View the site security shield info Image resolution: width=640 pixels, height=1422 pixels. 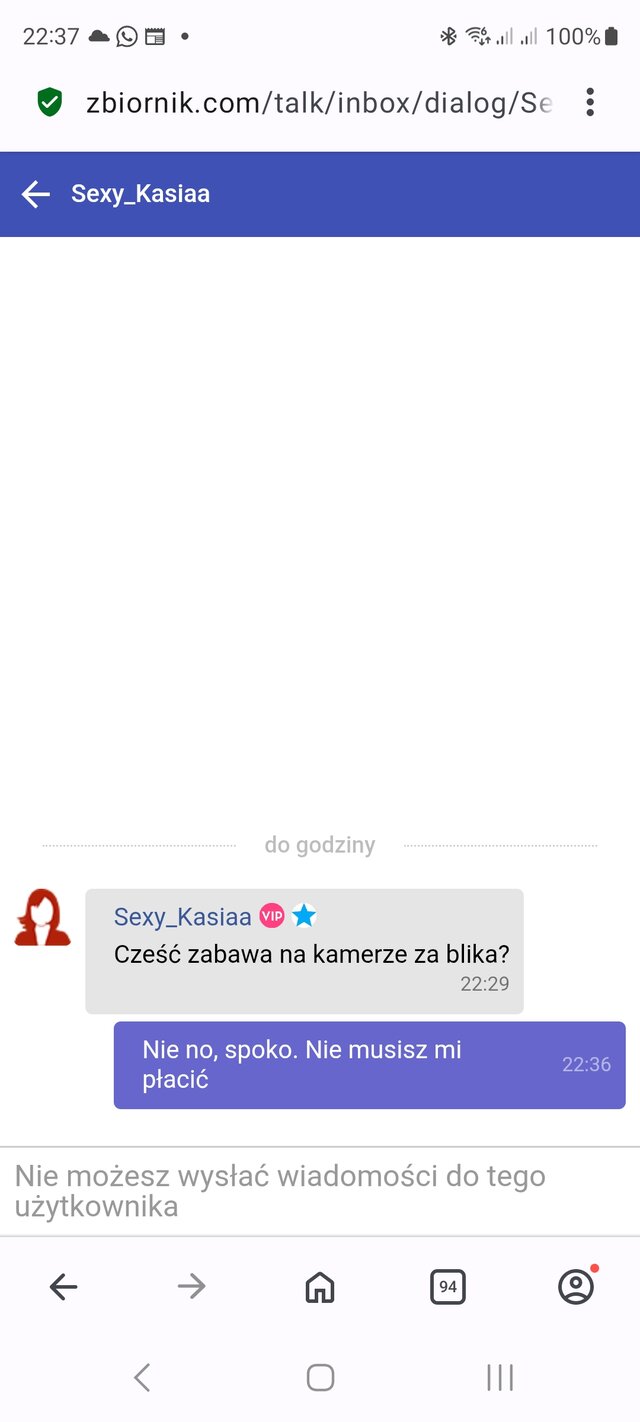(49, 102)
